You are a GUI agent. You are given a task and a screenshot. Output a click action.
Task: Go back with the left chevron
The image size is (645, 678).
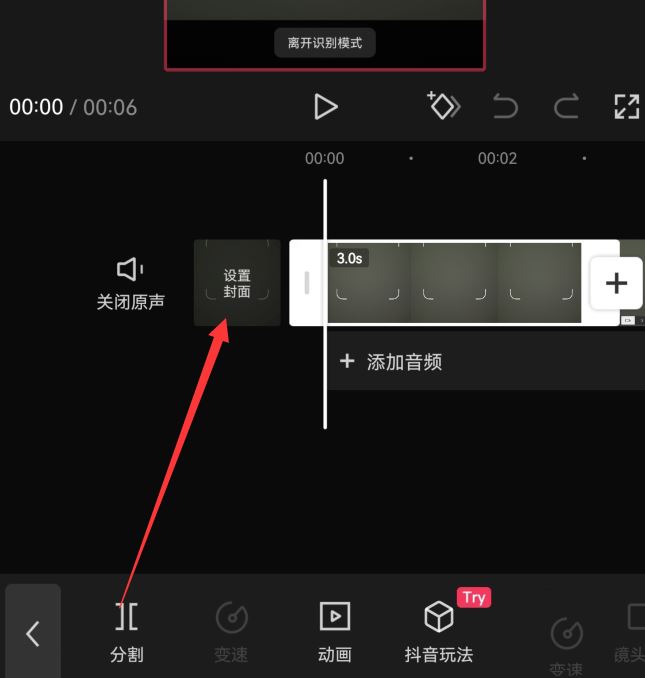(x=33, y=633)
